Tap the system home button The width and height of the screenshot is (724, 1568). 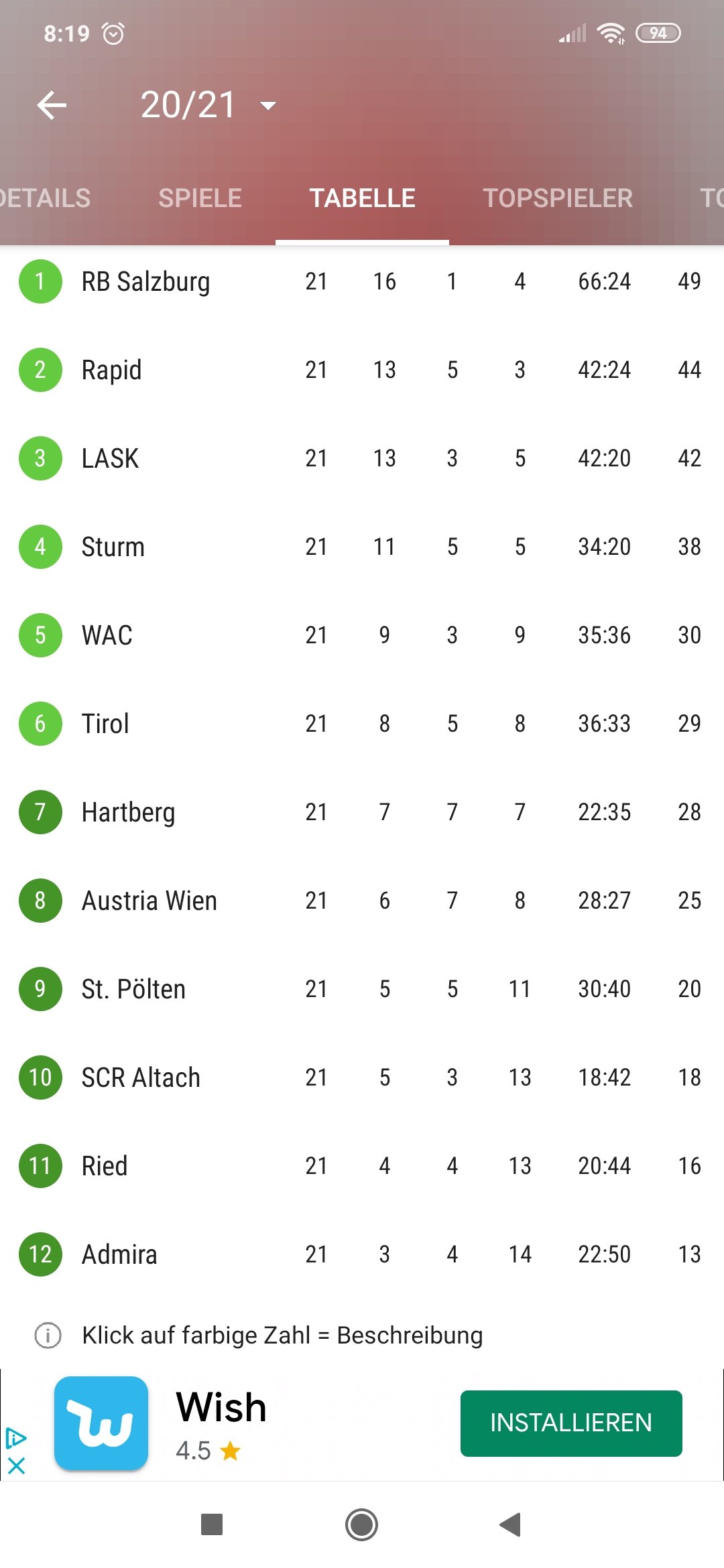(362, 1525)
